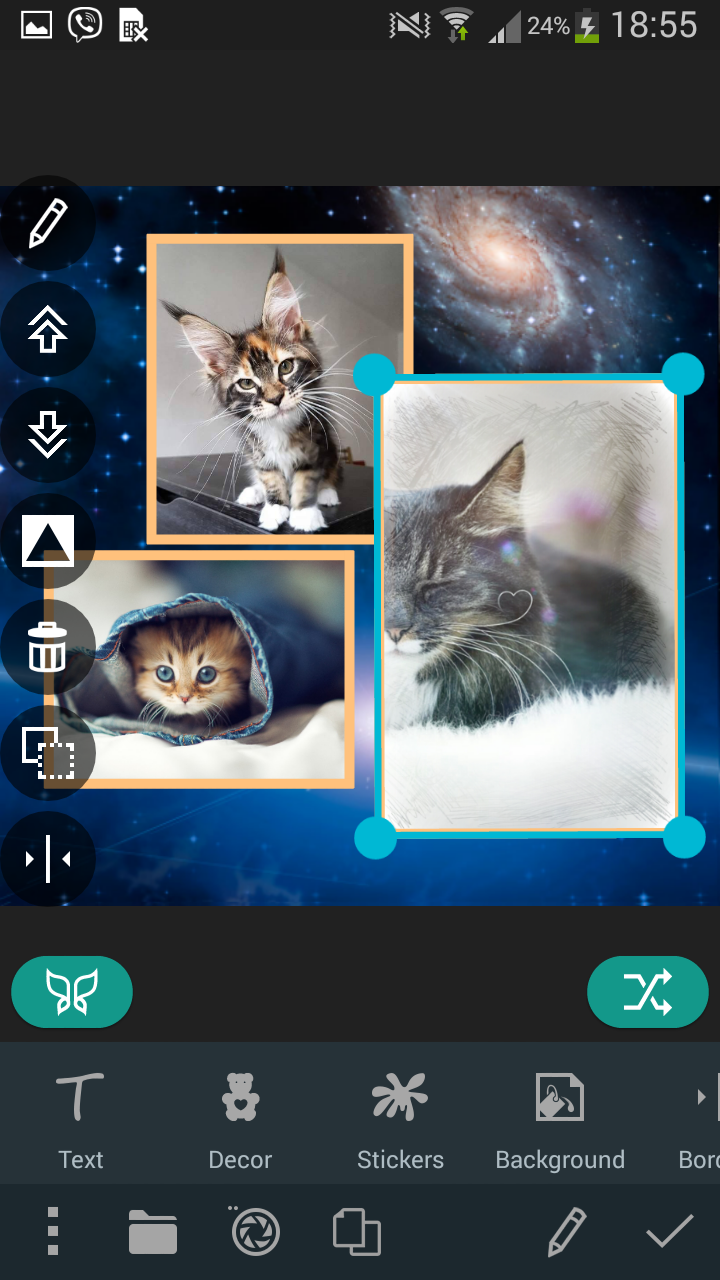720x1280 pixels.
Task: Open the triangle shape tool
Action: click(48, 541)
